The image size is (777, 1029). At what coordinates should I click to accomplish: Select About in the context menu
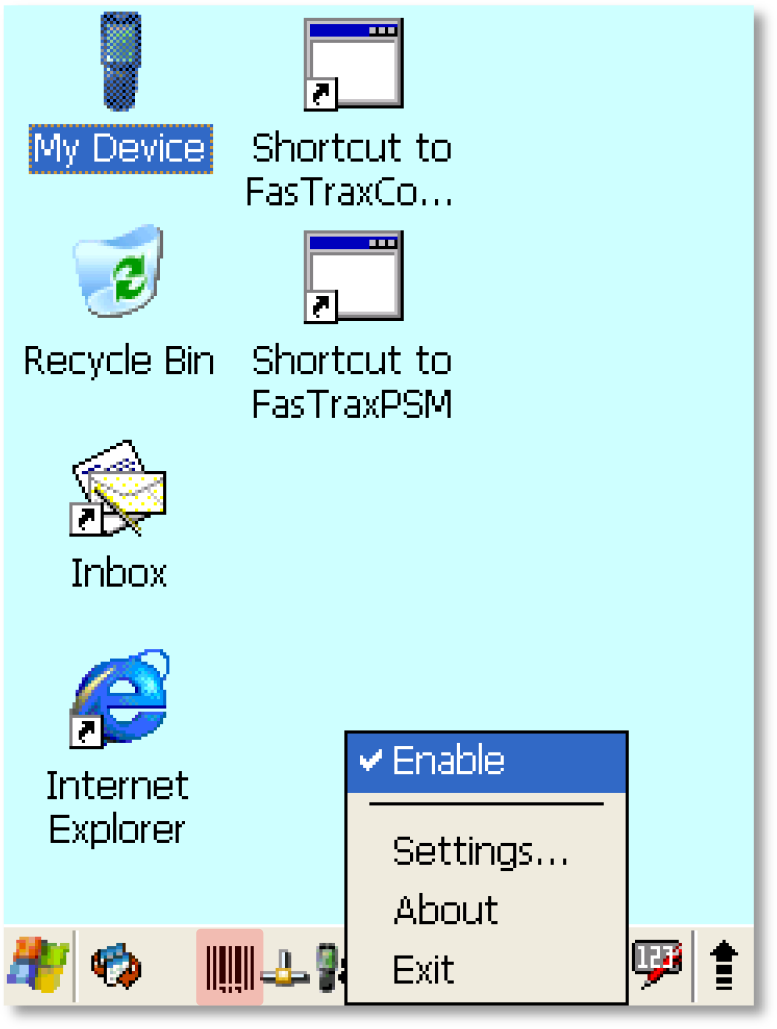pos(446,910)
